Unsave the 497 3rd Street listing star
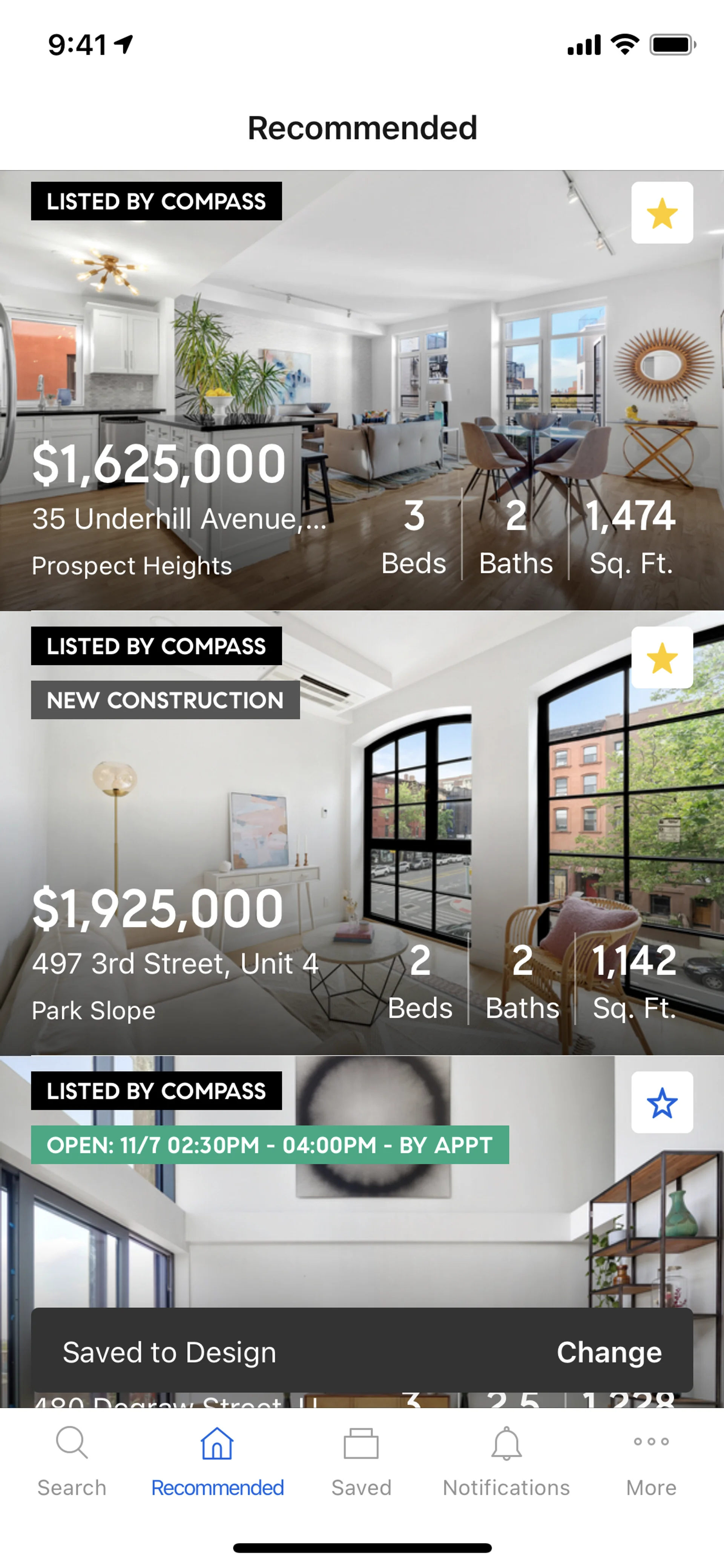Image resolution: width=724 pixels, height=1568 pixels. [x=662, y=657]
